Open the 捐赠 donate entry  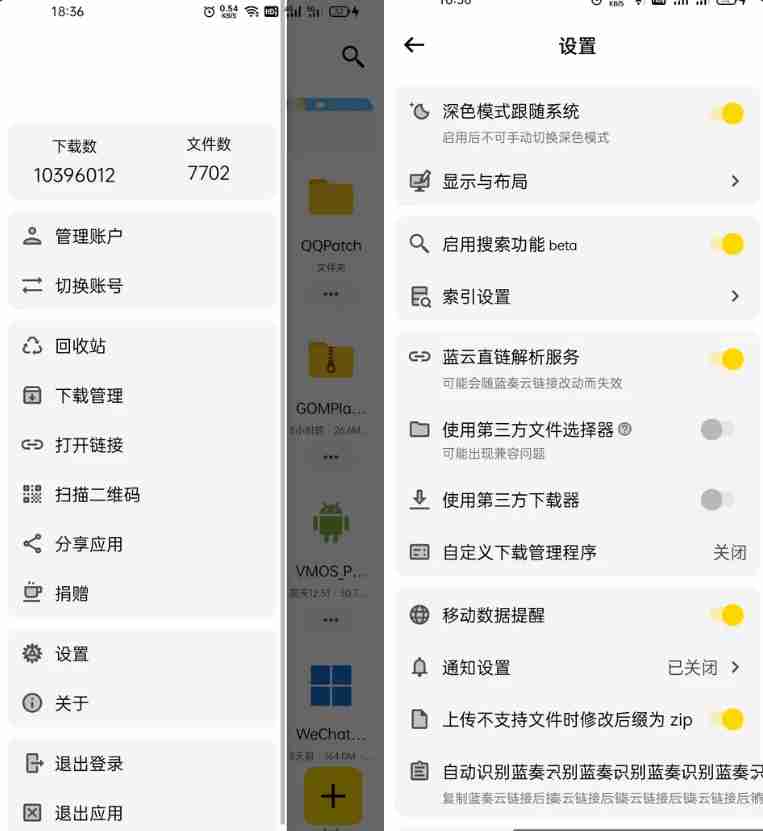(x=72, y=593)
